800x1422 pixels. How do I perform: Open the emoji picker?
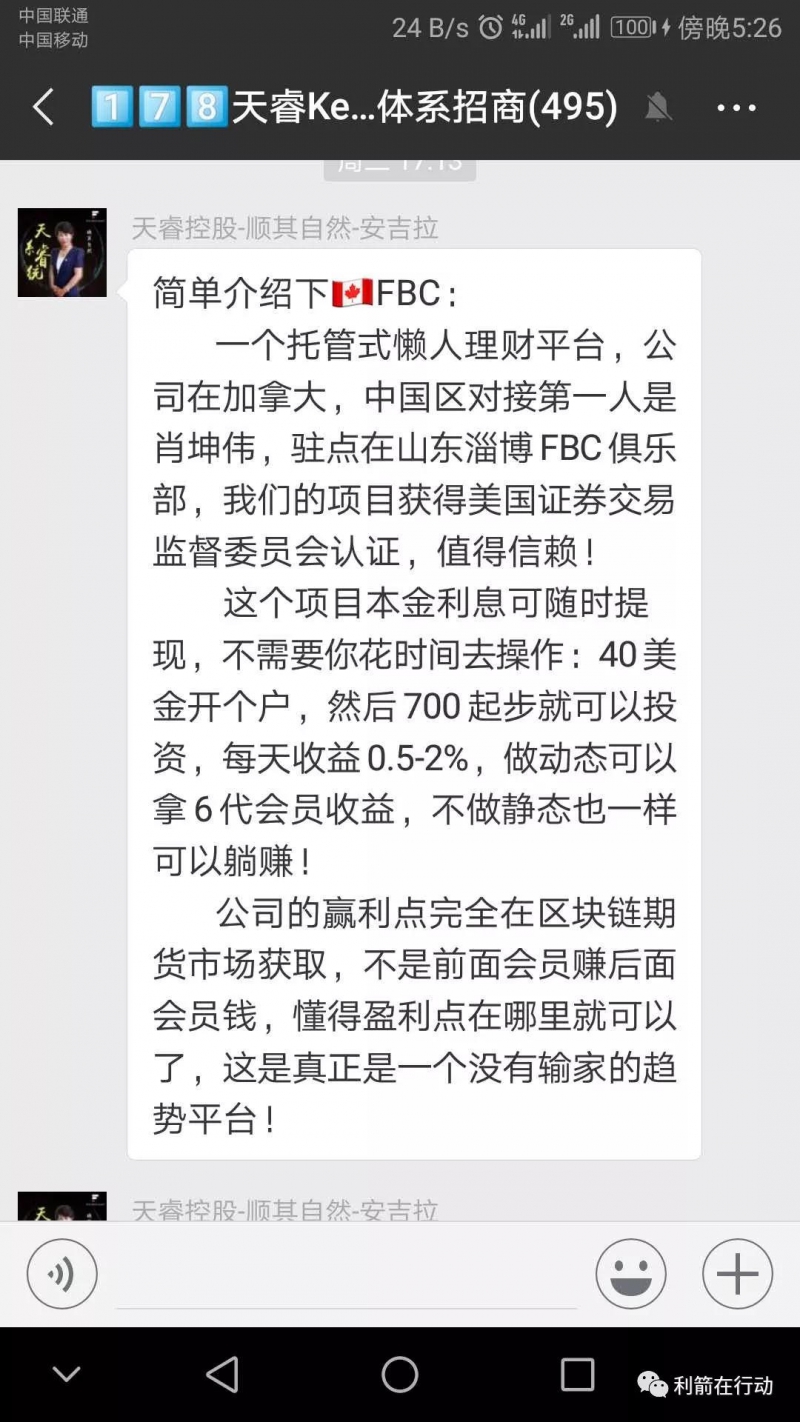(631, 1274)
